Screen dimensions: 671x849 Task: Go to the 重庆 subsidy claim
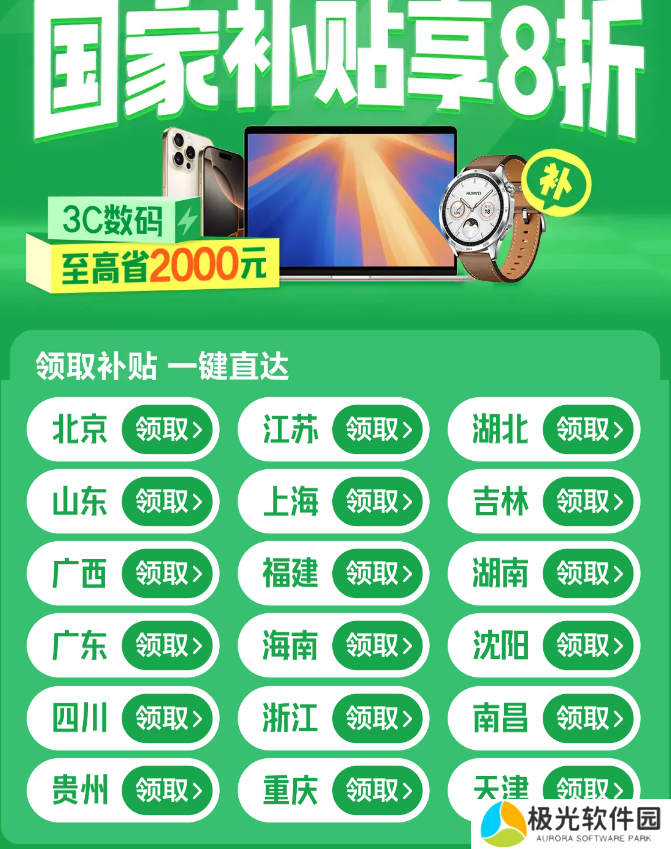point(379,790)
